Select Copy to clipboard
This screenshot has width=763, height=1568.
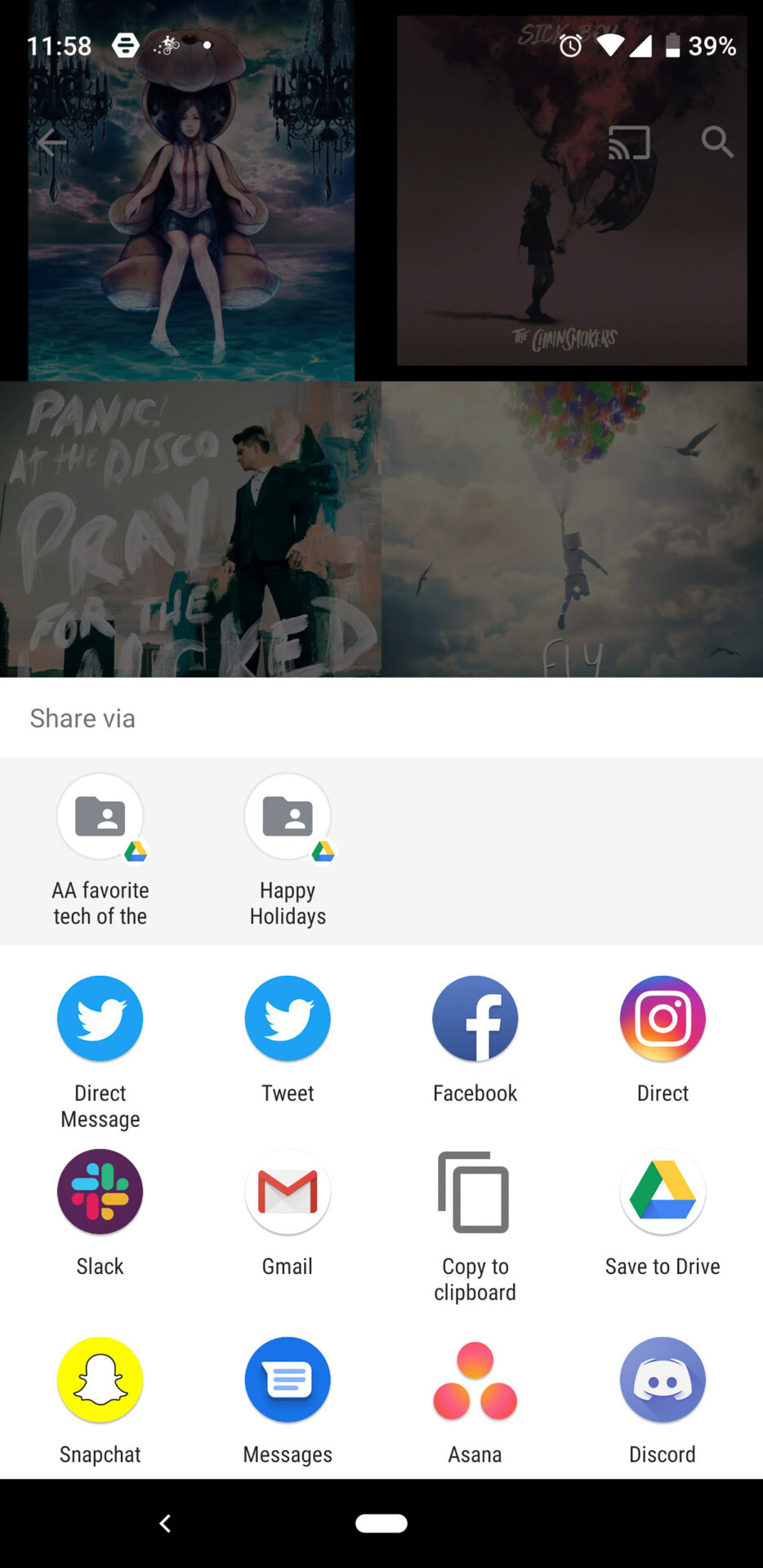click(x=475, y=1192)
